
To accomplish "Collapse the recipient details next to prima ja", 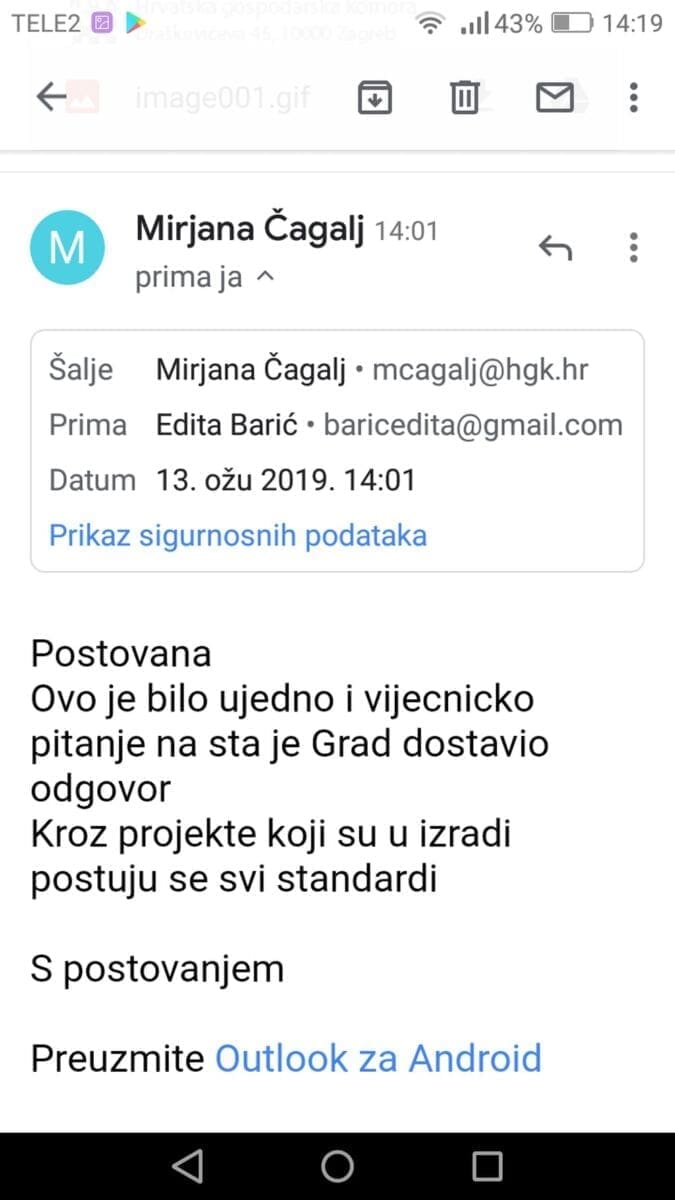I will 264,278.
